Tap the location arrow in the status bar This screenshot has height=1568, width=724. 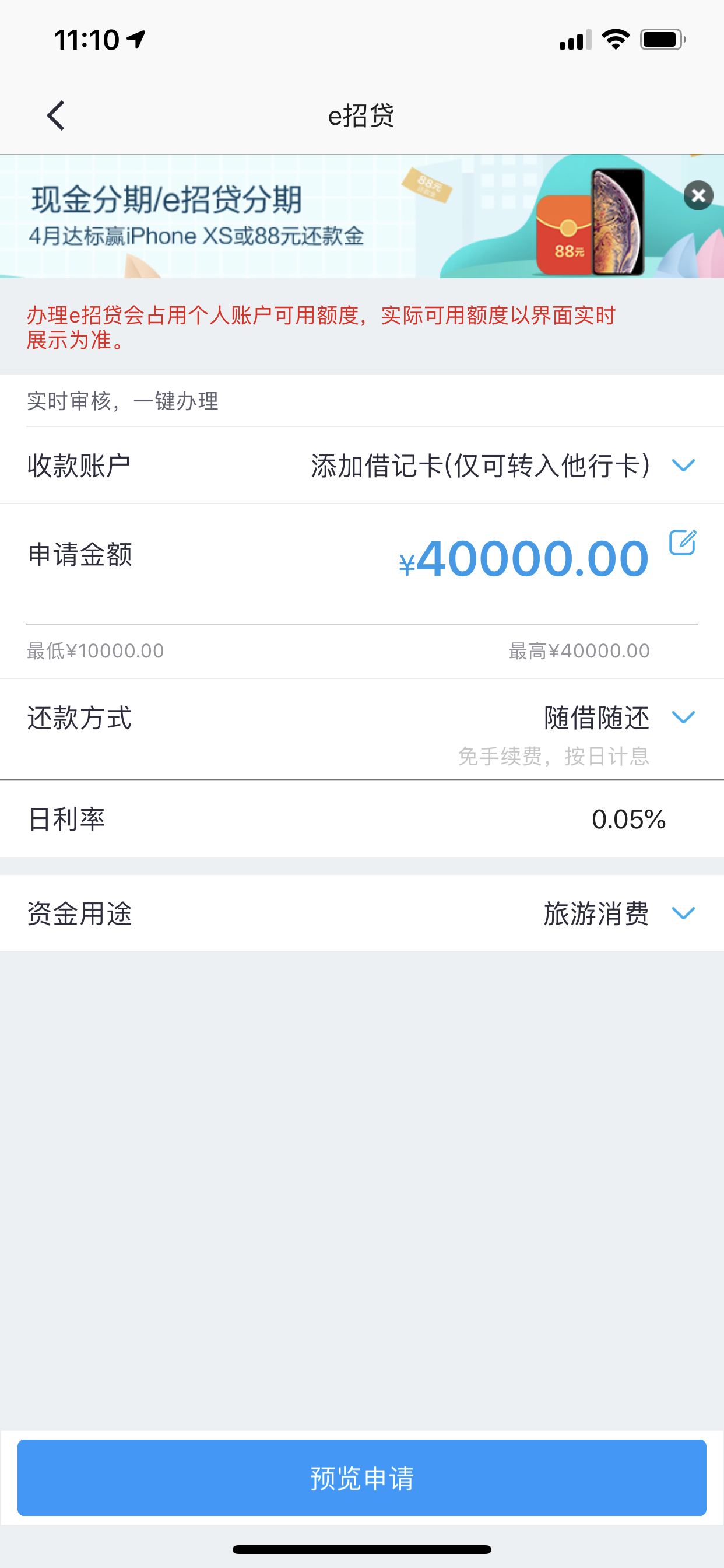pyautogui.click(x=135, y=39)
